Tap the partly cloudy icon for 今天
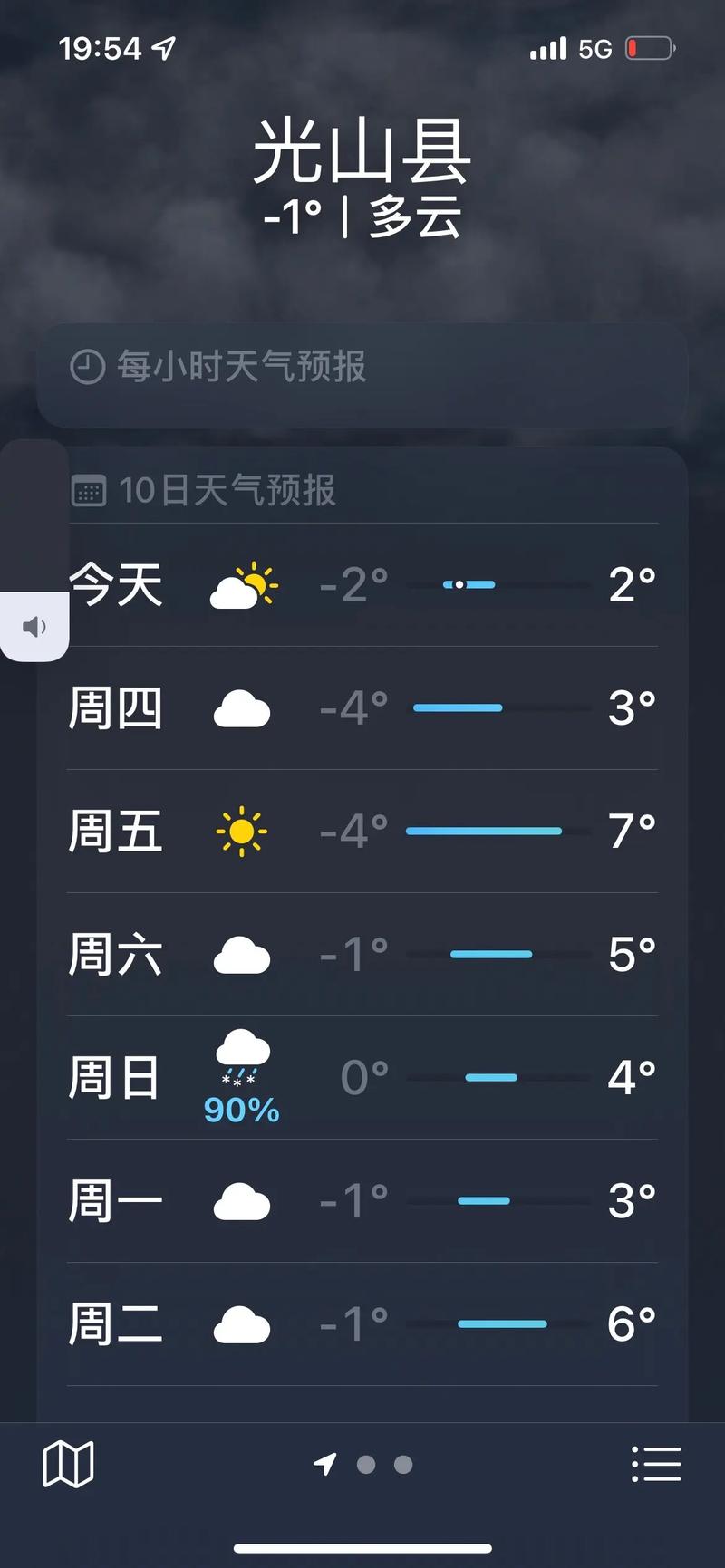The width and height of the screenshot is (725, 1568). point(243,584)
